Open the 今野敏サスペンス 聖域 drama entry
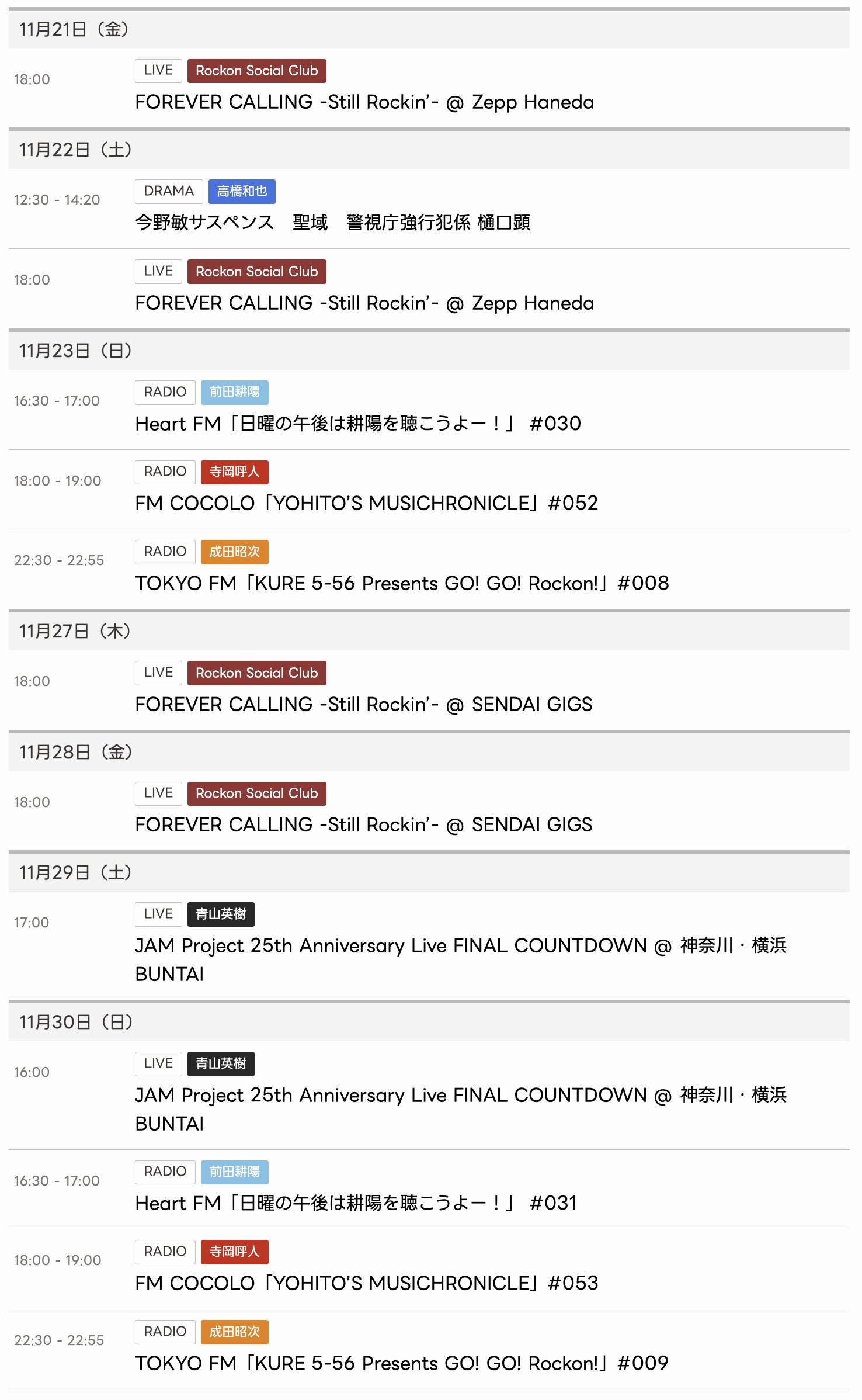Image resolution: width=862 pixels, height=1400 pixels. [332, 223]
